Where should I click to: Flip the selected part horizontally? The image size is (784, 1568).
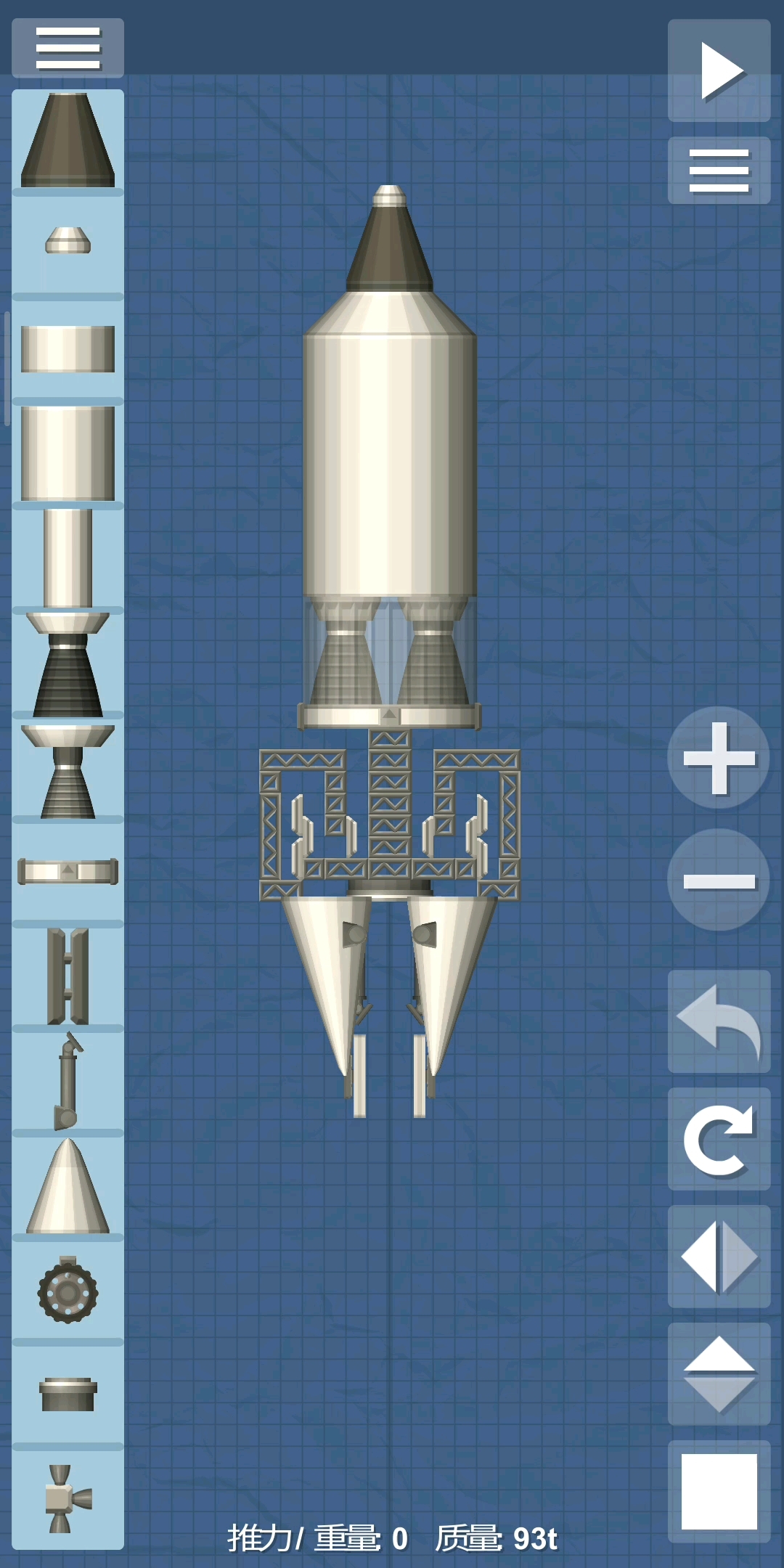719,1257
